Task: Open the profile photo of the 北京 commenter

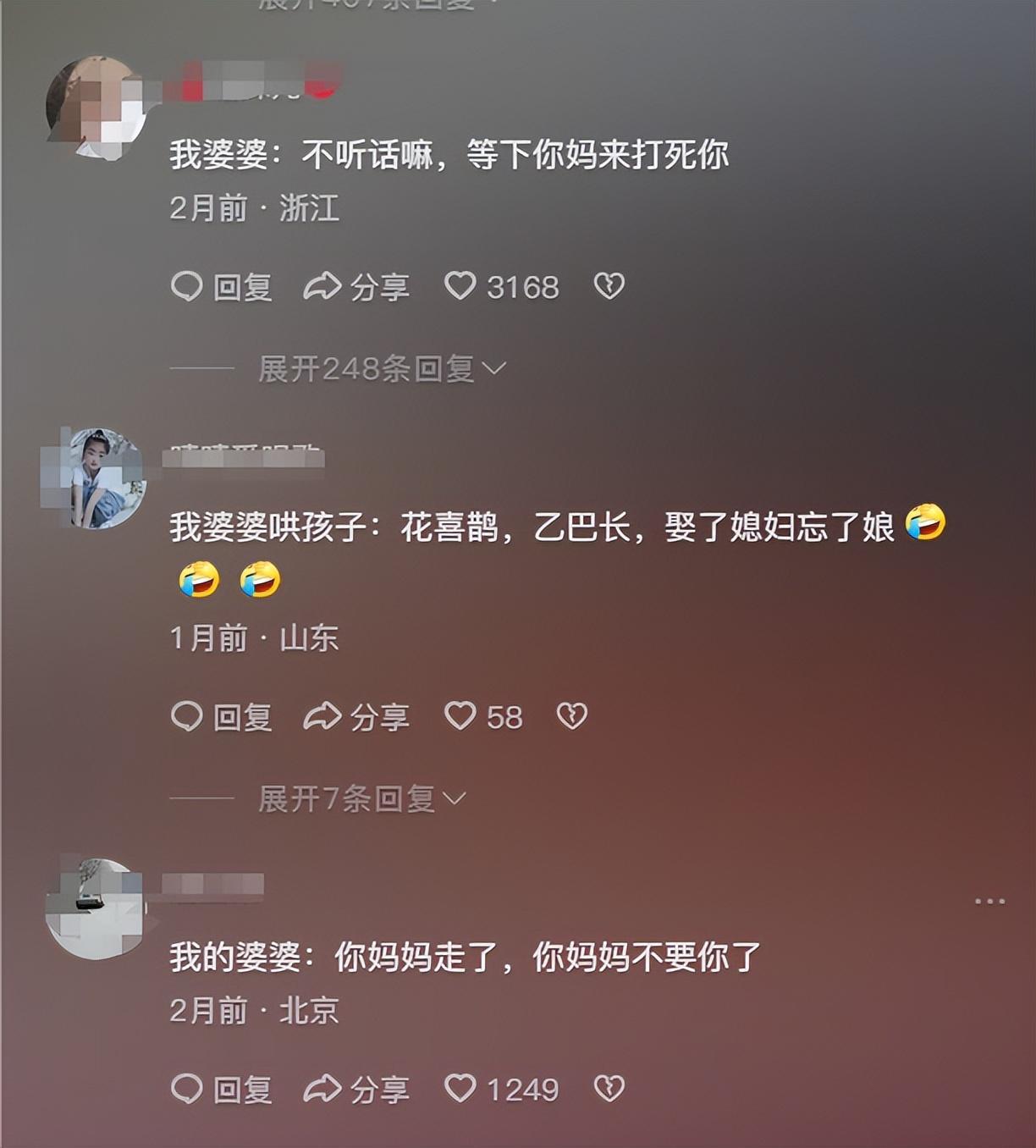Action: 95,909
